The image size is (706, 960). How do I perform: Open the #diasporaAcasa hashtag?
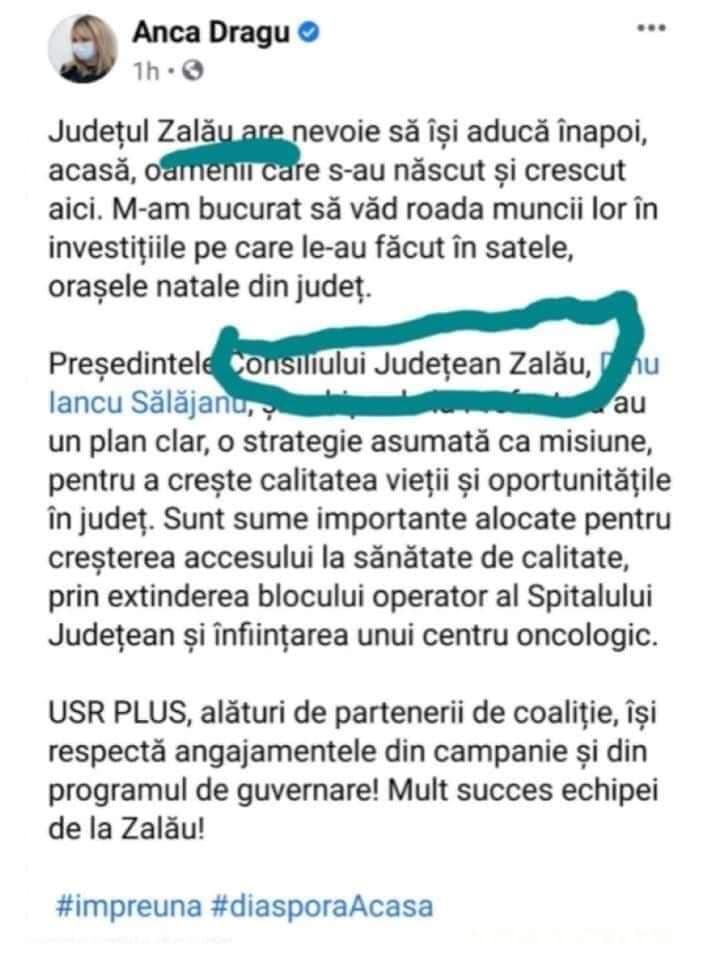322,906
